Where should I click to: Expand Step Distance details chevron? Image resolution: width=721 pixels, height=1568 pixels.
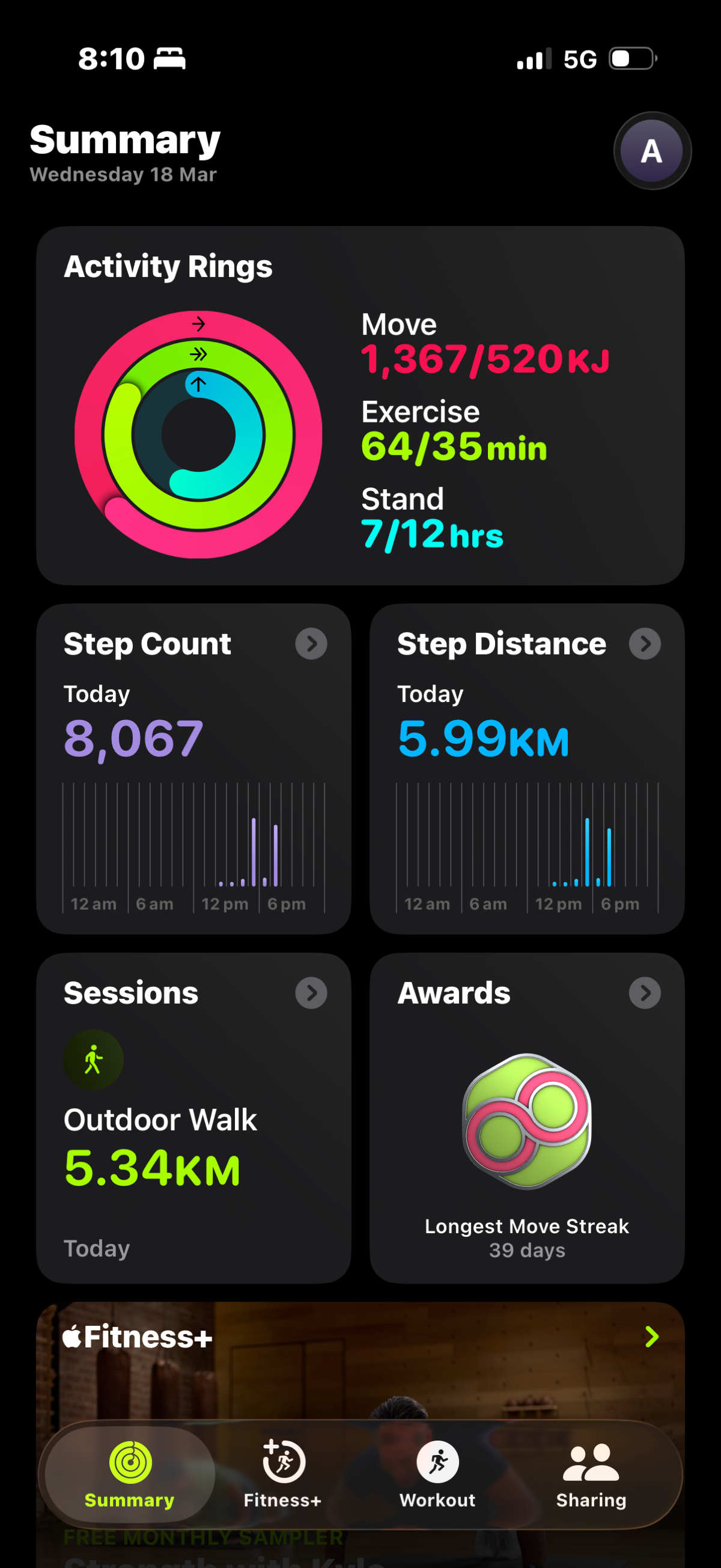645,644
